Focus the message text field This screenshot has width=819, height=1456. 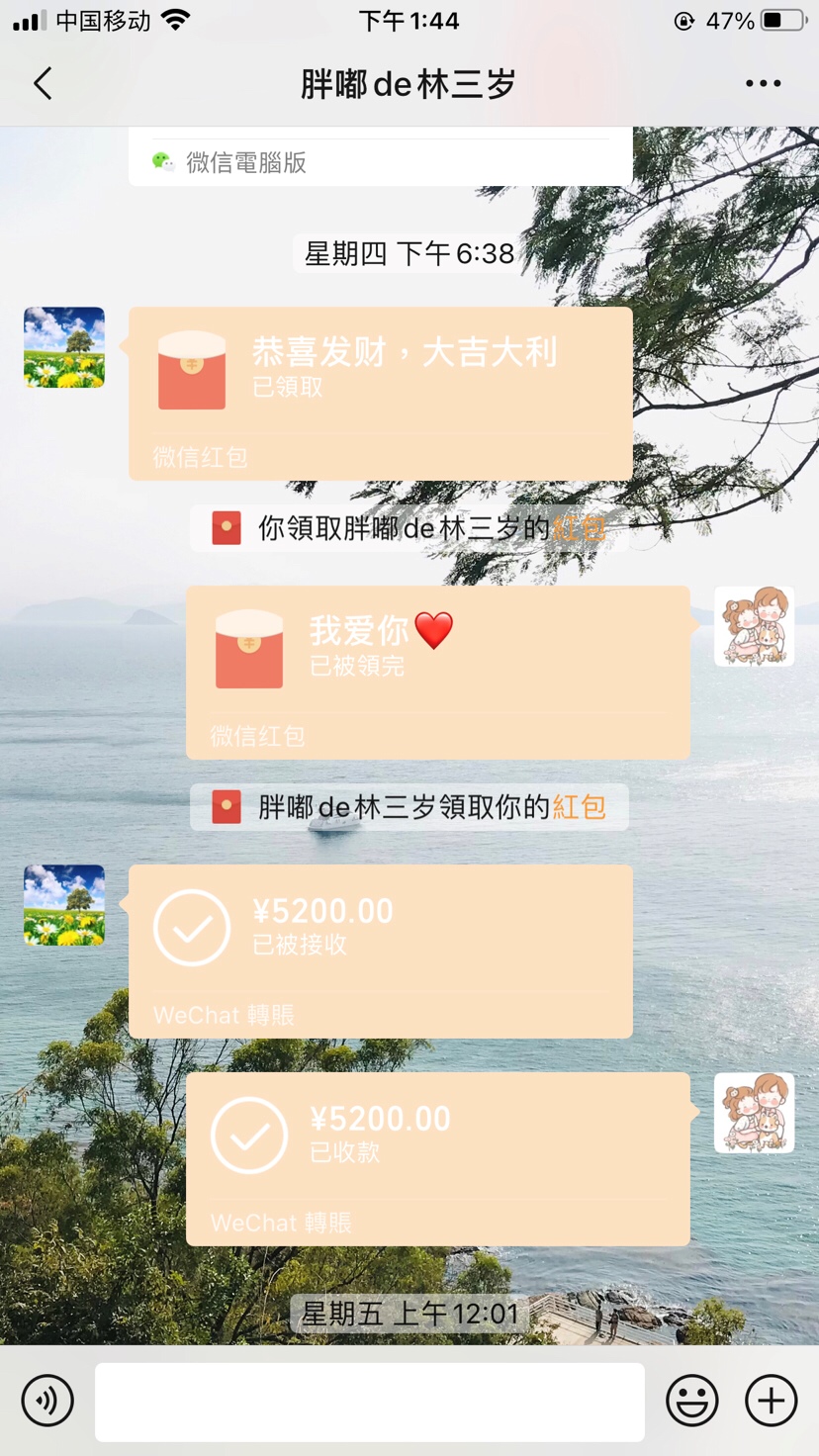click(369, 1401)
